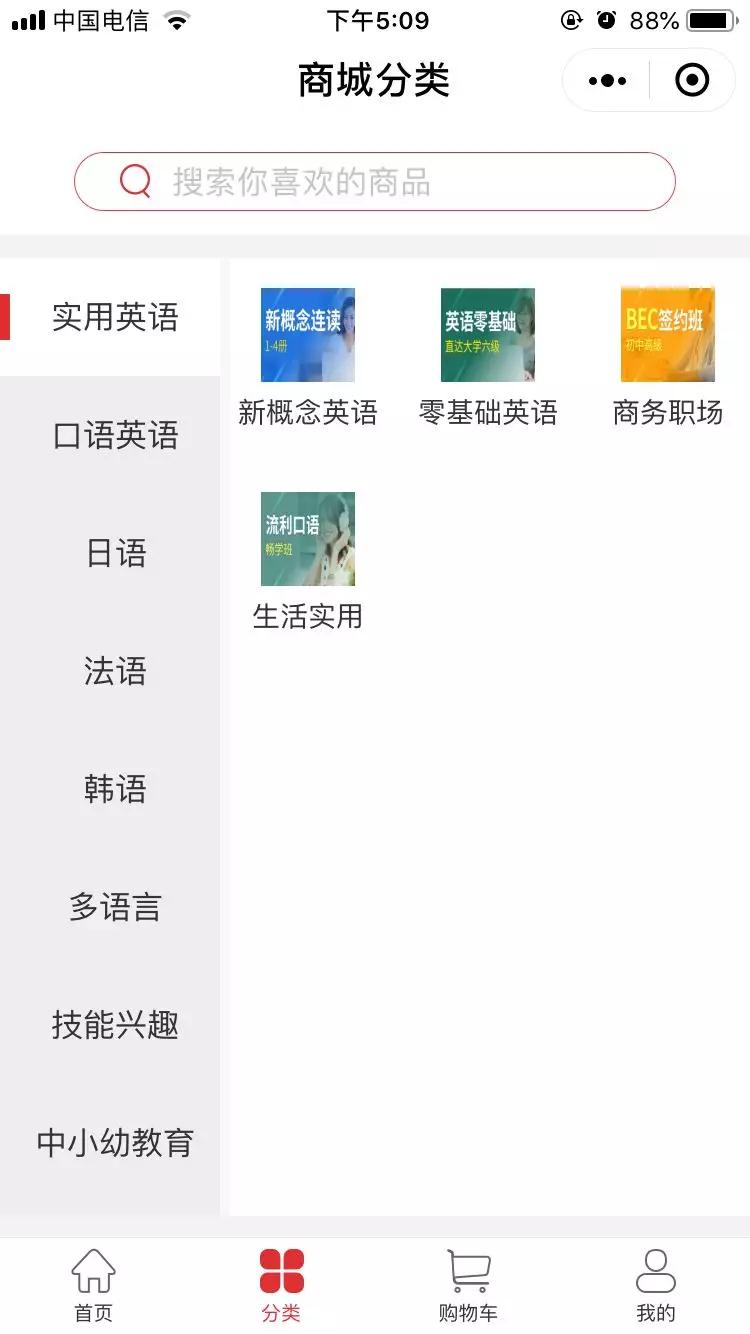Open the 购物车 shopping cart tab
Viewport: 750px width, 1334px height.
pyautogui.click(x=468, y=1285)
